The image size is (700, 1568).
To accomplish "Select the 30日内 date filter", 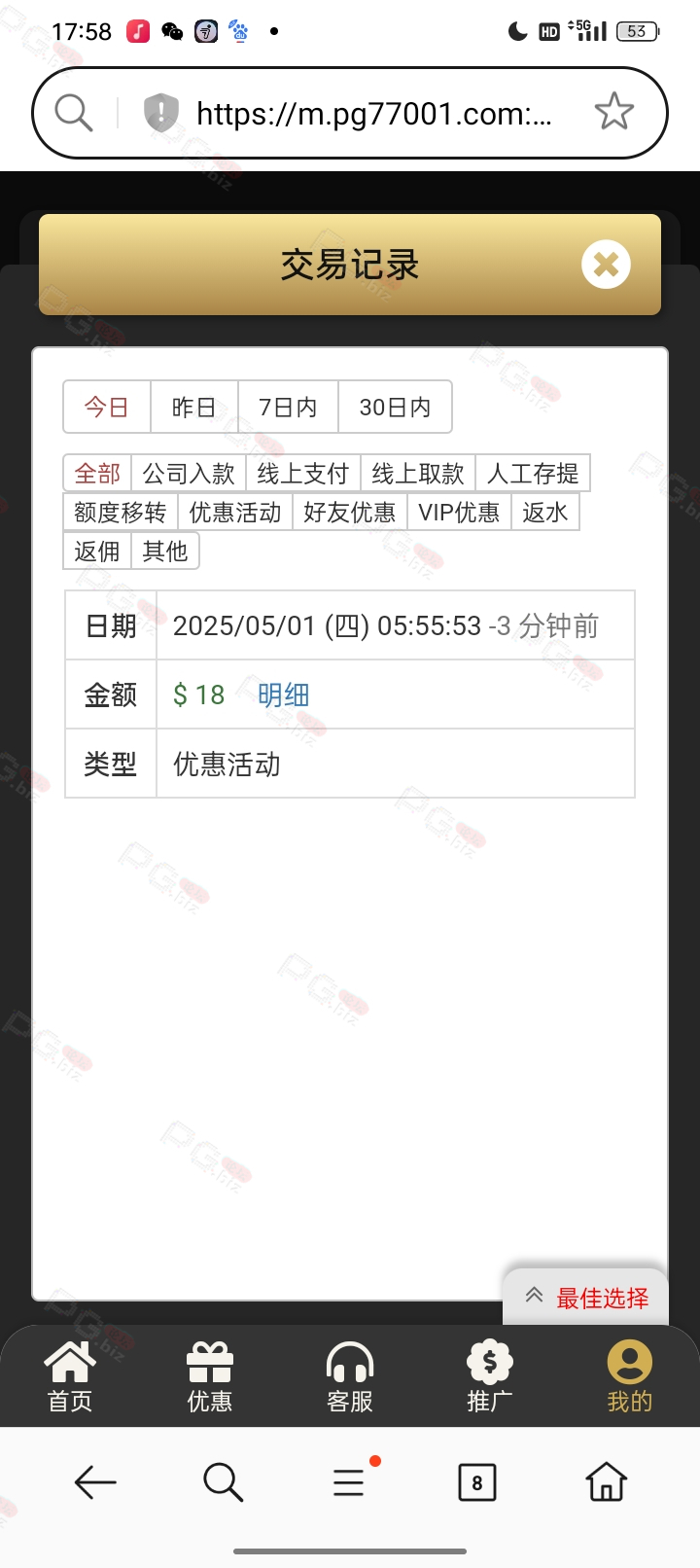I will (395, 407).
